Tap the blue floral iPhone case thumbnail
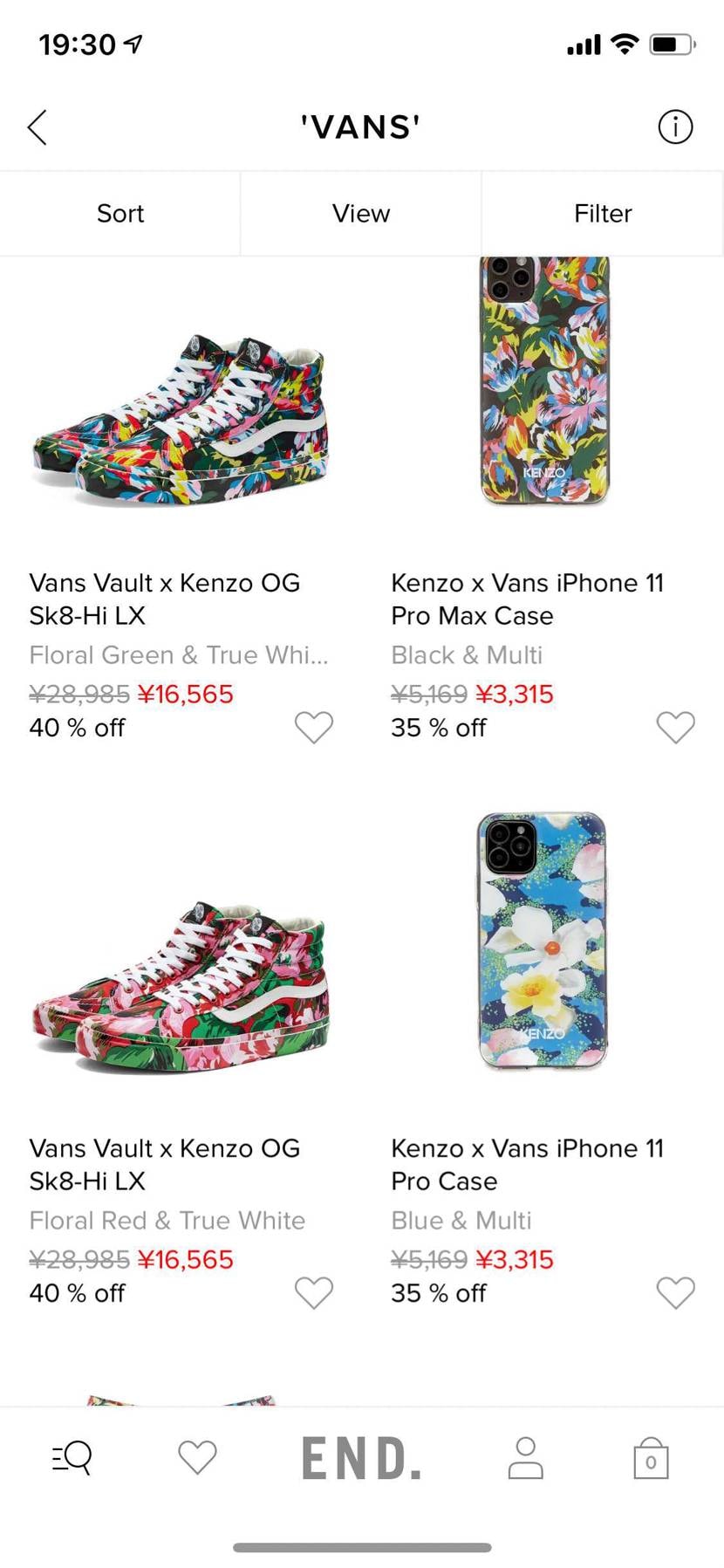 [x=541, y=942]
